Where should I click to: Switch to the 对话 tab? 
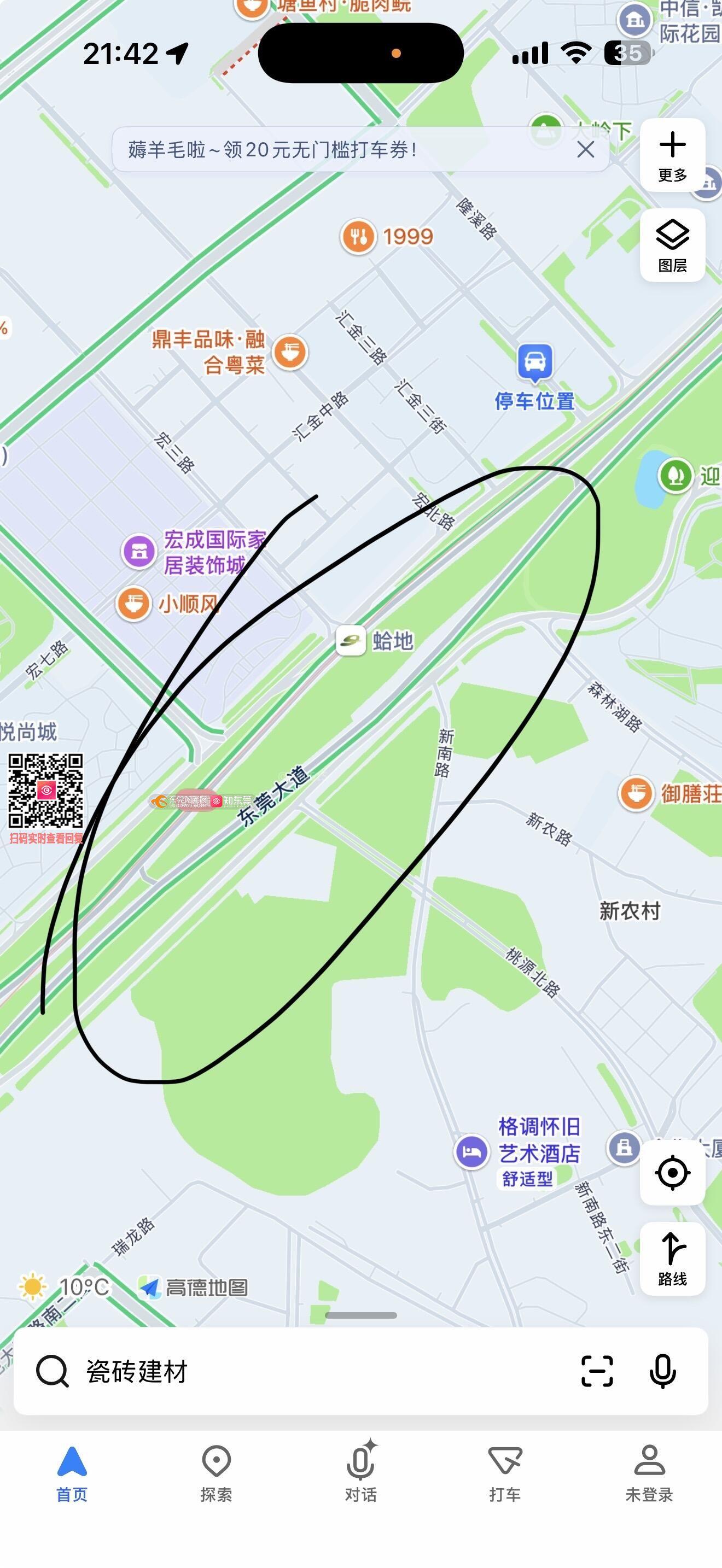[x=360, y=1473]
